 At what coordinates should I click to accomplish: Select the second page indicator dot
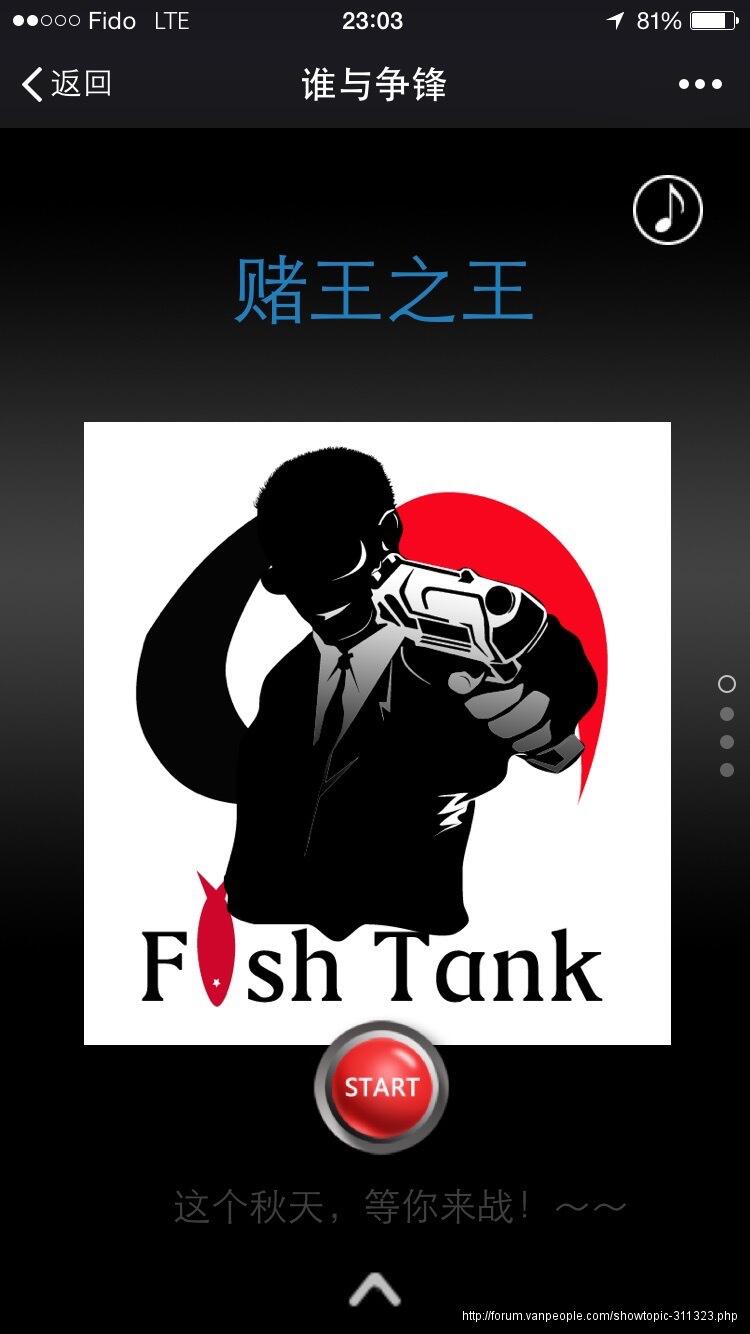728,714
